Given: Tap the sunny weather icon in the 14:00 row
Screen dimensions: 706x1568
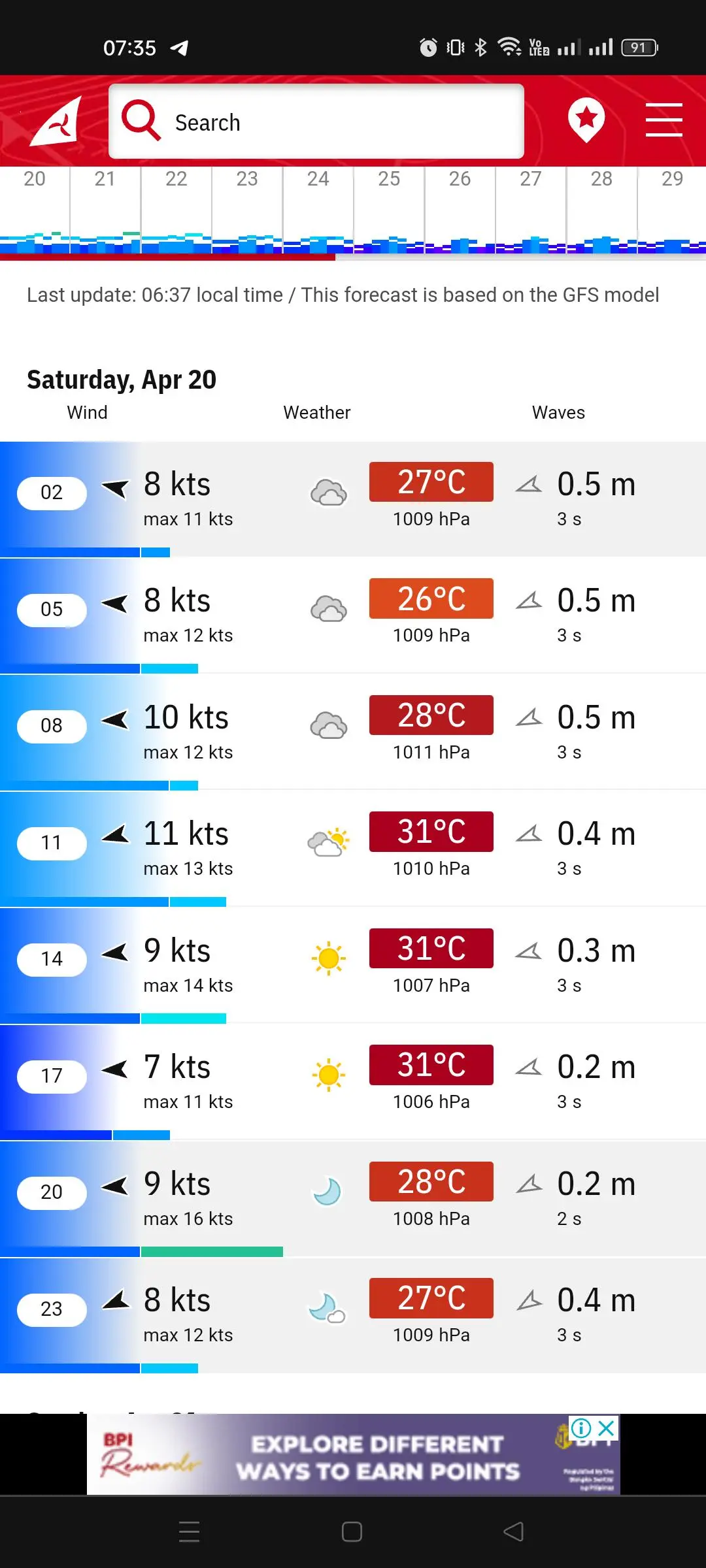Looking at the screenshot, I should (x=328, y=957).
